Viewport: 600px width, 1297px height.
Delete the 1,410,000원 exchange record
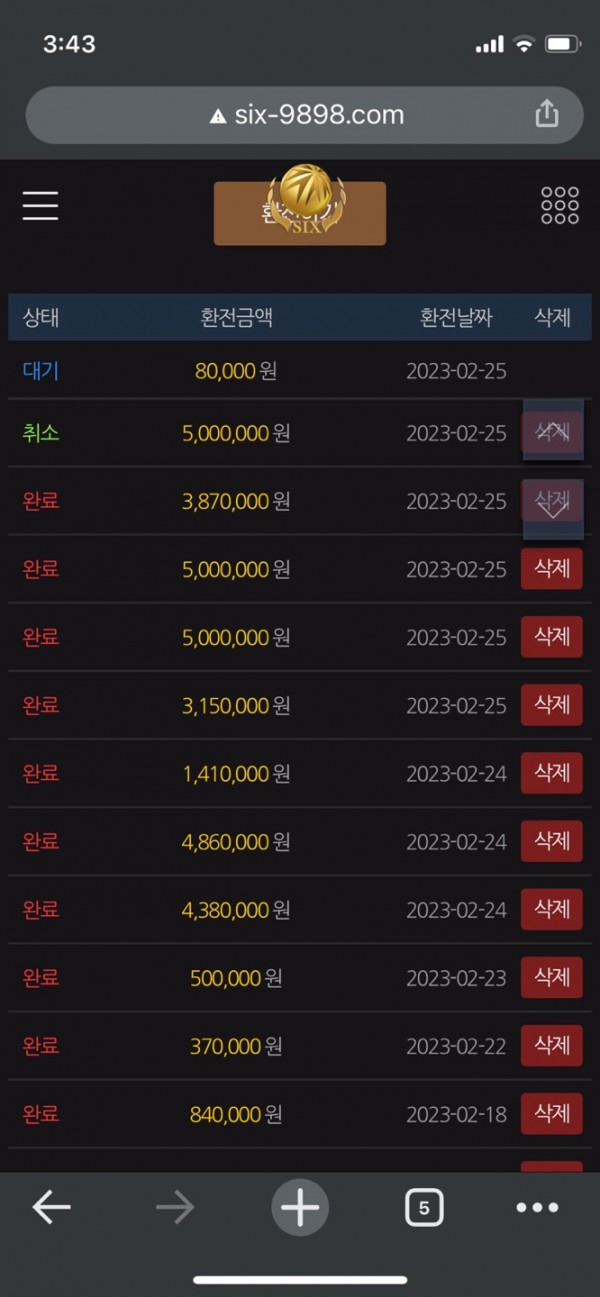pyautogui.click(x=551, y=773)
